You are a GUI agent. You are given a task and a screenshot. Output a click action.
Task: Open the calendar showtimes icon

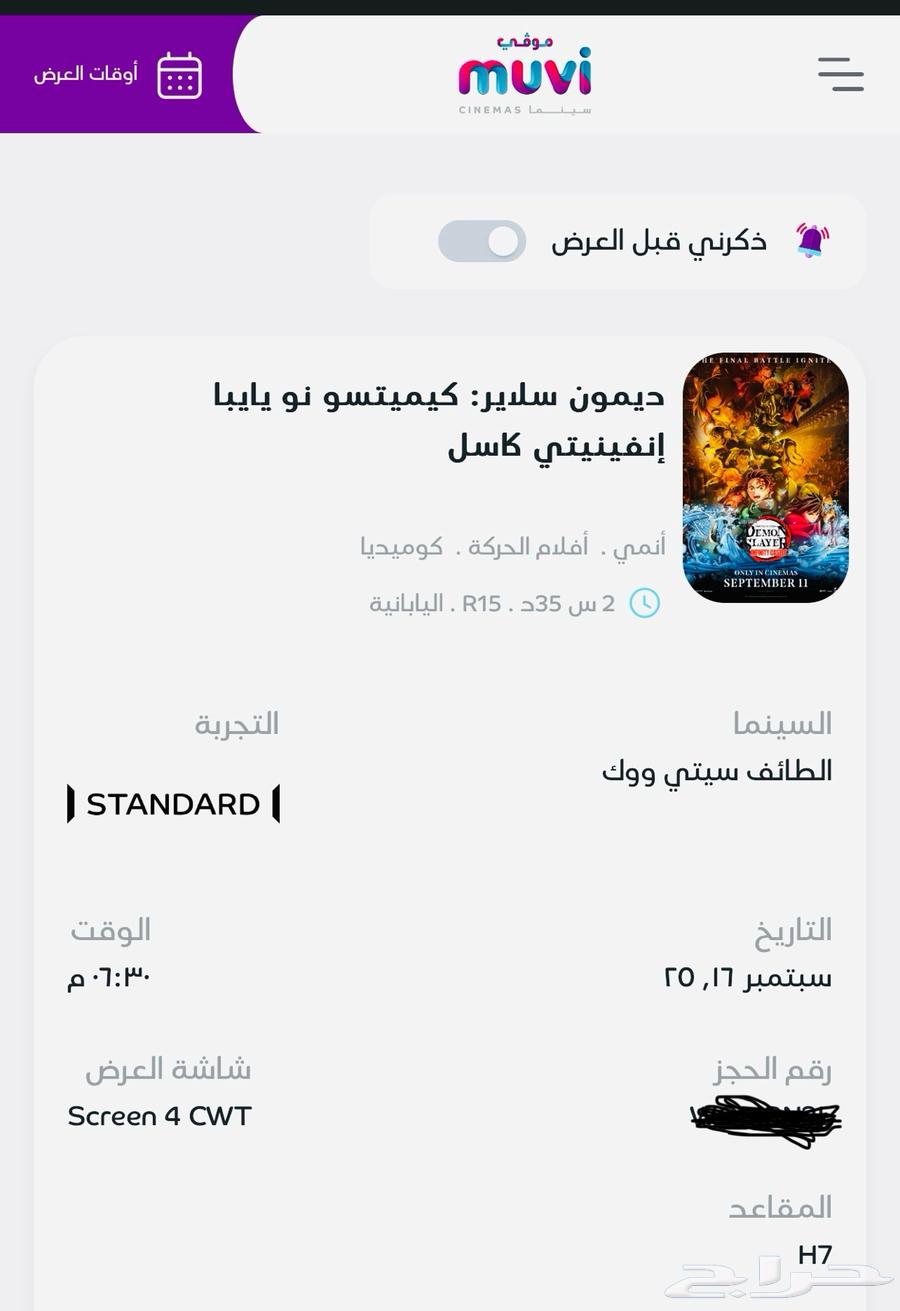coord(177,74)
